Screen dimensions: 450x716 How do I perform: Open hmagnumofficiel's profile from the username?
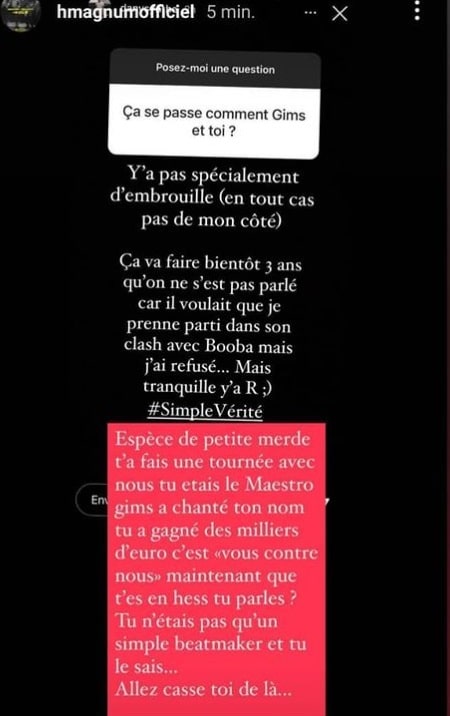(x=126, y=12)
